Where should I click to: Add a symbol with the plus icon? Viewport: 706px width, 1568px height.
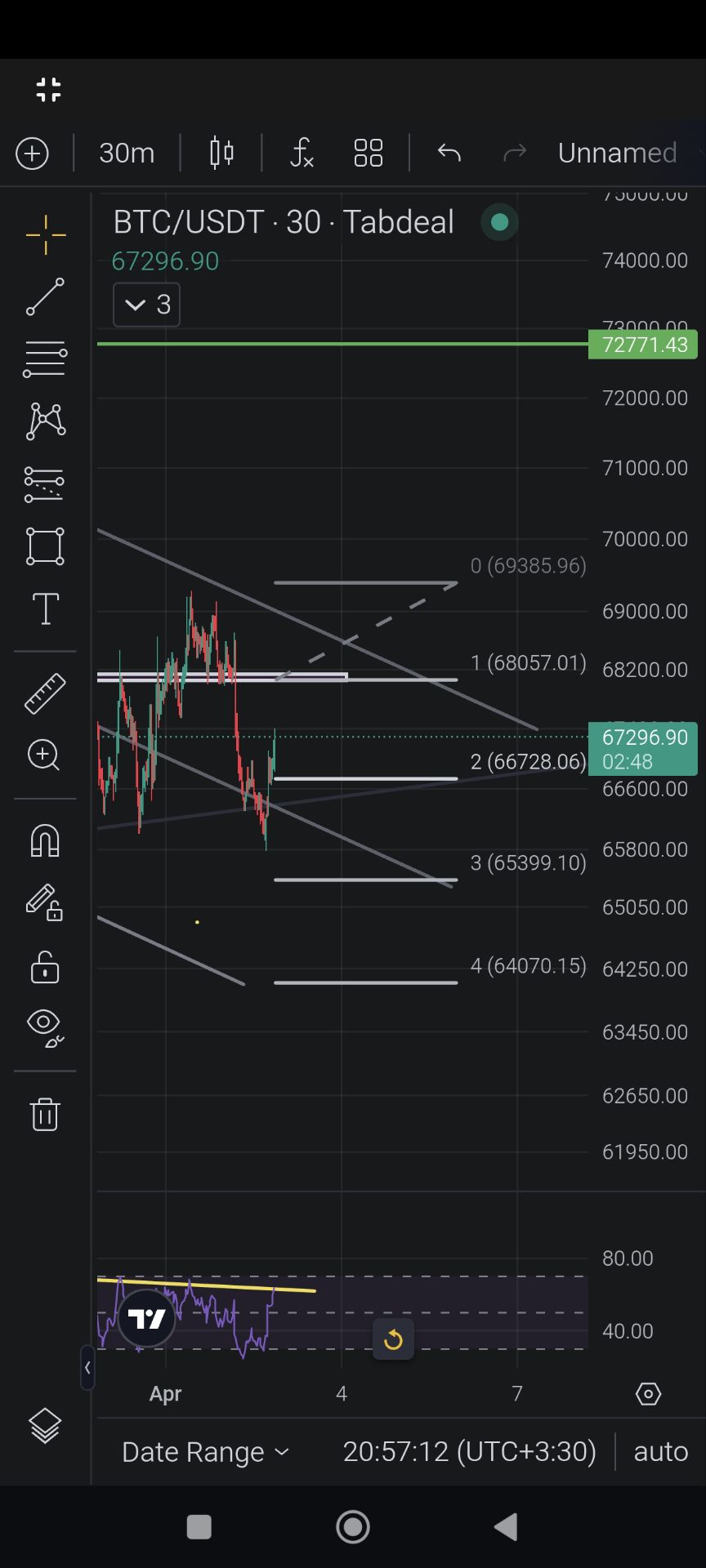point(32,154)
